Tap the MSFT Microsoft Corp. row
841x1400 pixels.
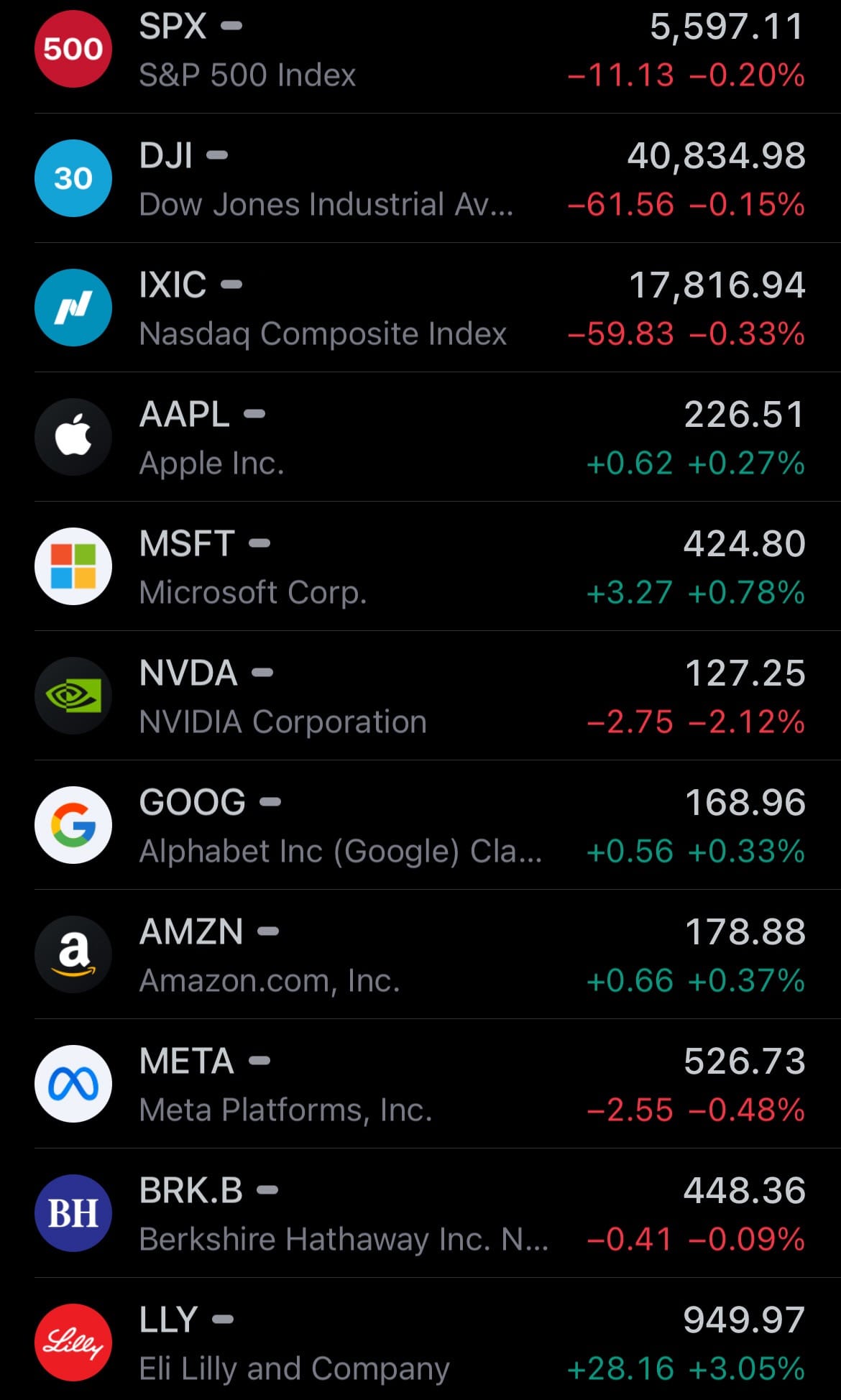420,567
